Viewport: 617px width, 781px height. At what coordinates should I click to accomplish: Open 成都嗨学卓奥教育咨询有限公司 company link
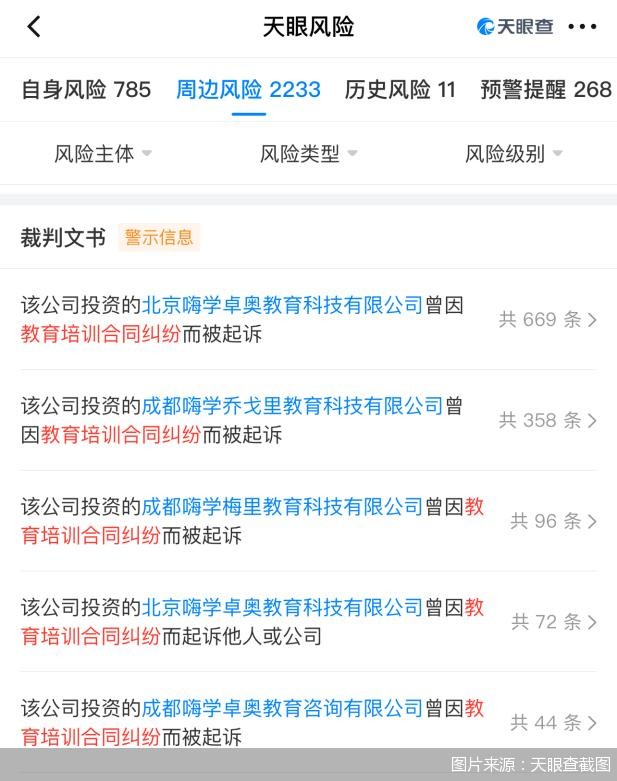coord(282,708)
